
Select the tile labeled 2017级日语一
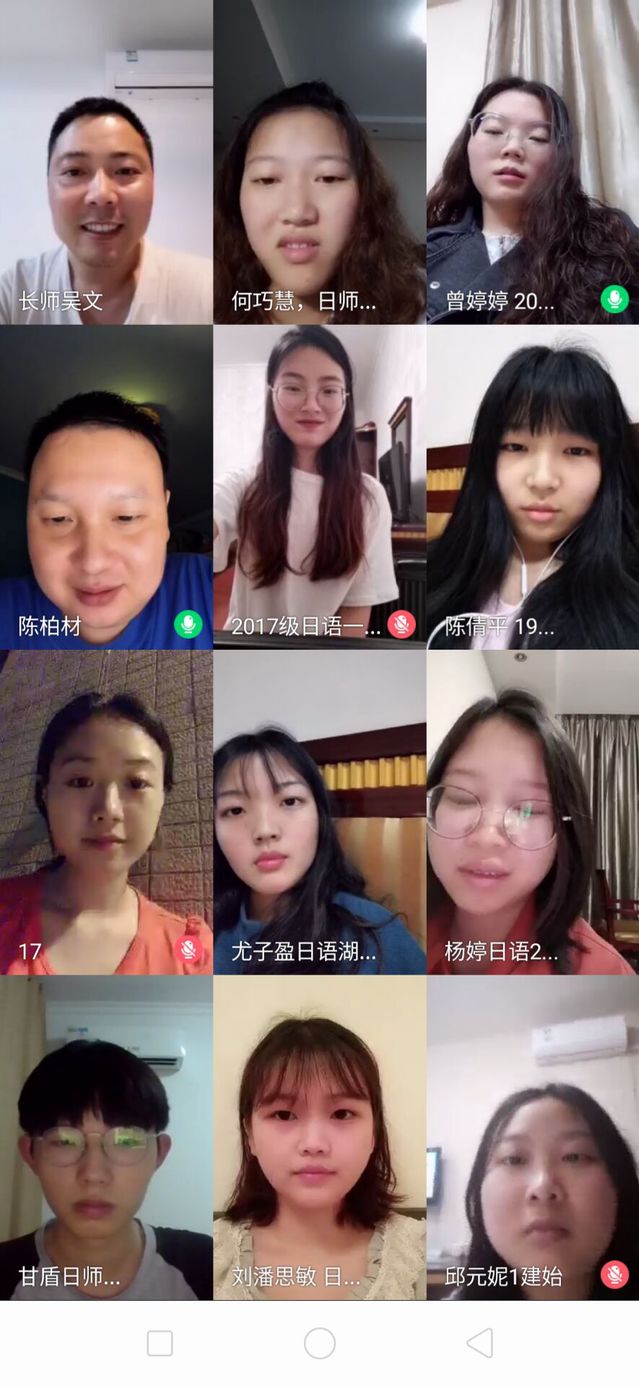[319, 487]
